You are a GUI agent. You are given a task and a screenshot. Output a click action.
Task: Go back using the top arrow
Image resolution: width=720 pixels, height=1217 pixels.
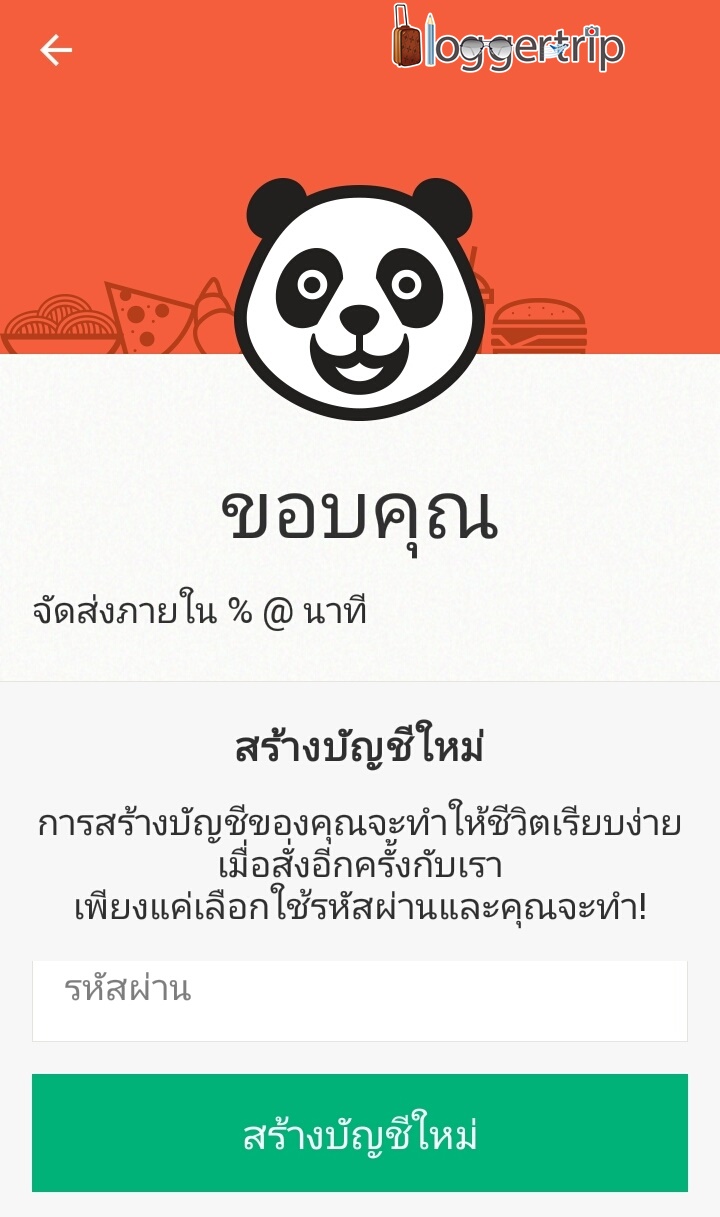tap(56, 50)
